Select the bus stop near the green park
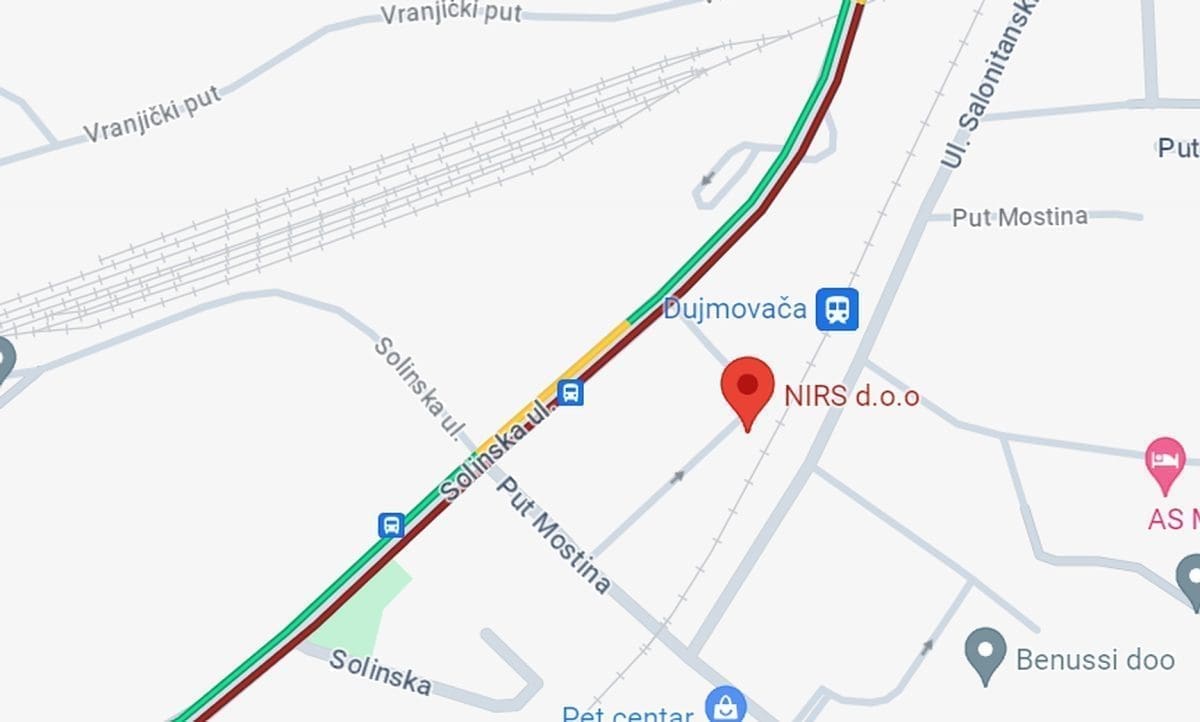 (391, 525)
